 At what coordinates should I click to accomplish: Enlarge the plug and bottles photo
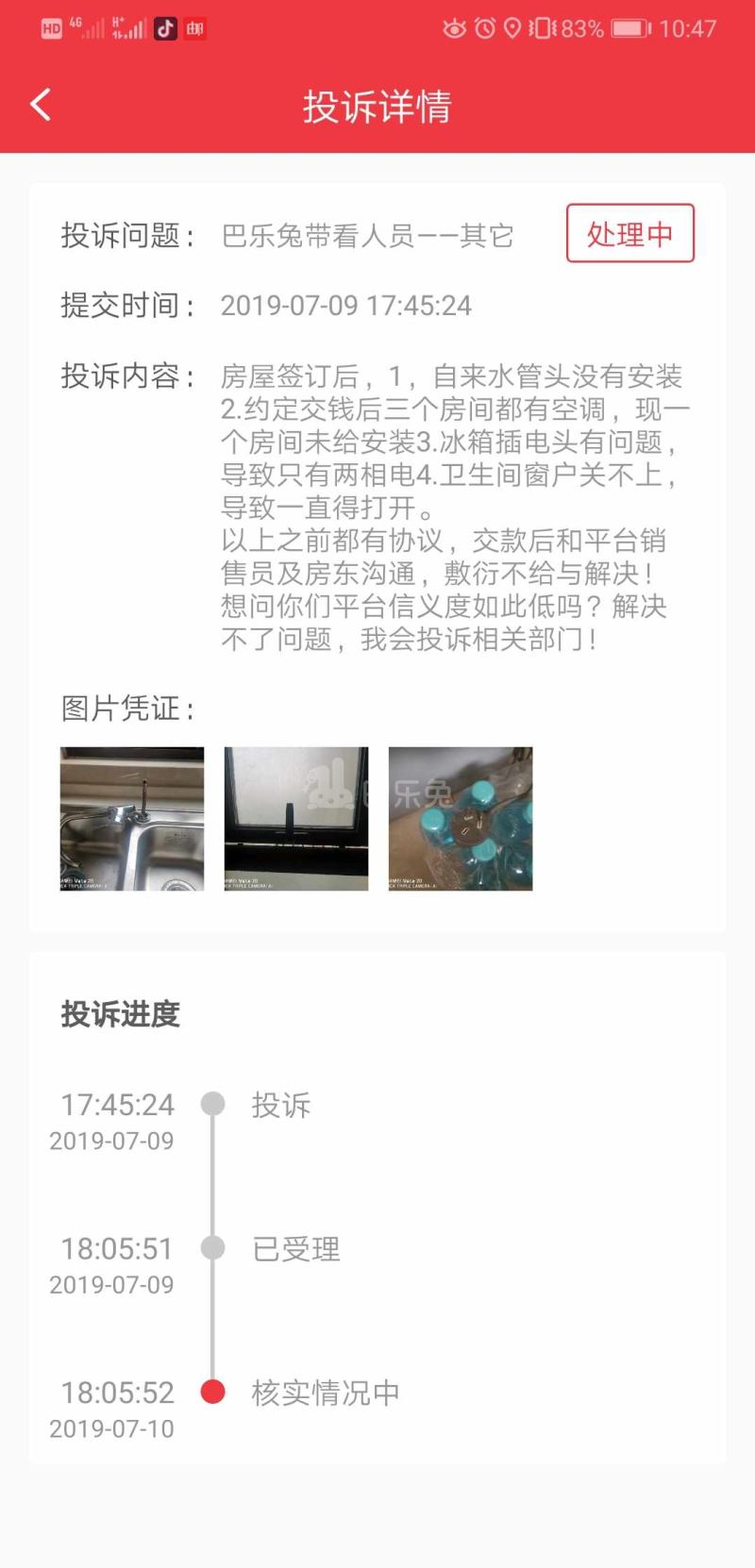[461, 819]
